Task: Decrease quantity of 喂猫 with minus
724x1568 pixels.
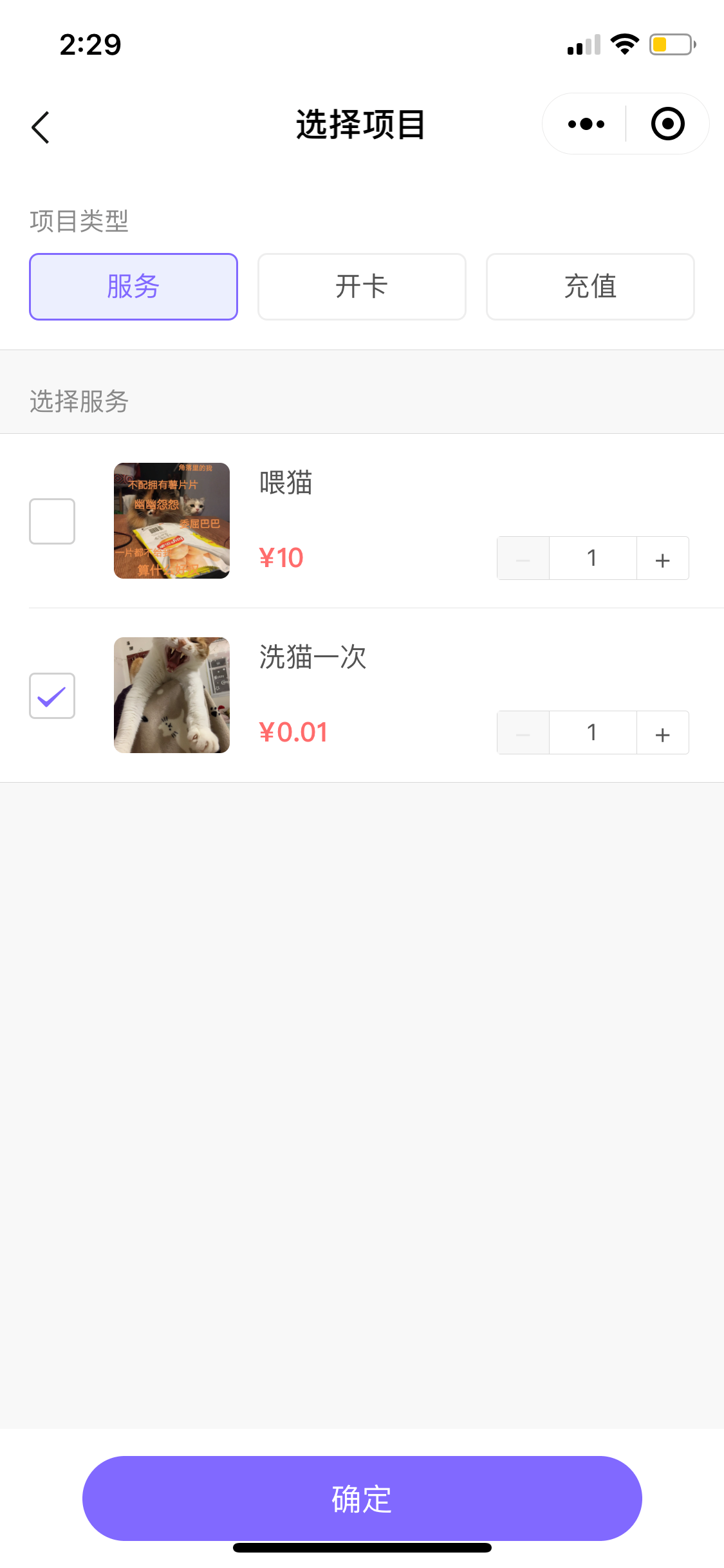Action: tap(523, 558)
